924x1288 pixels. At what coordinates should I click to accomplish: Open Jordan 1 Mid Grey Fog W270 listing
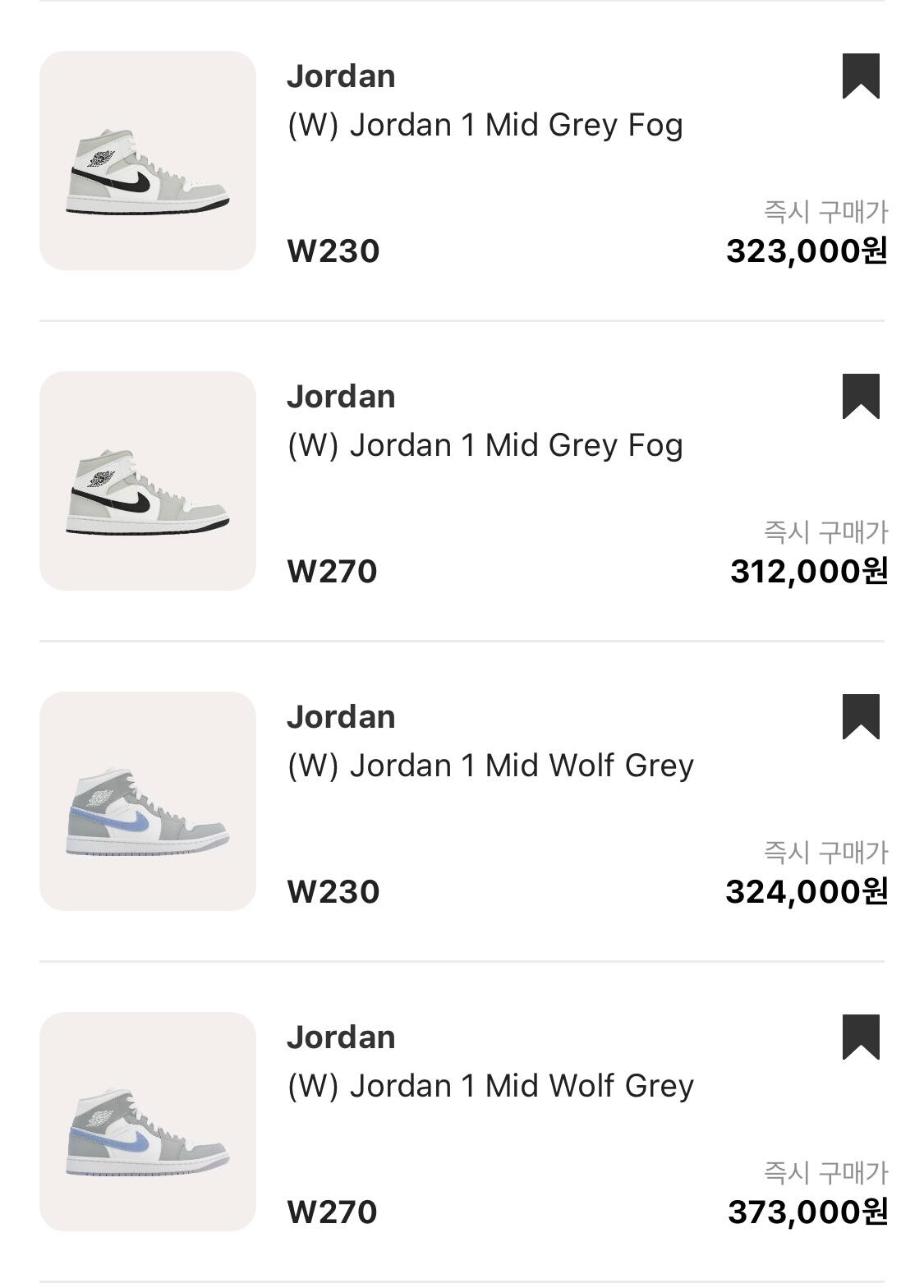485,446
